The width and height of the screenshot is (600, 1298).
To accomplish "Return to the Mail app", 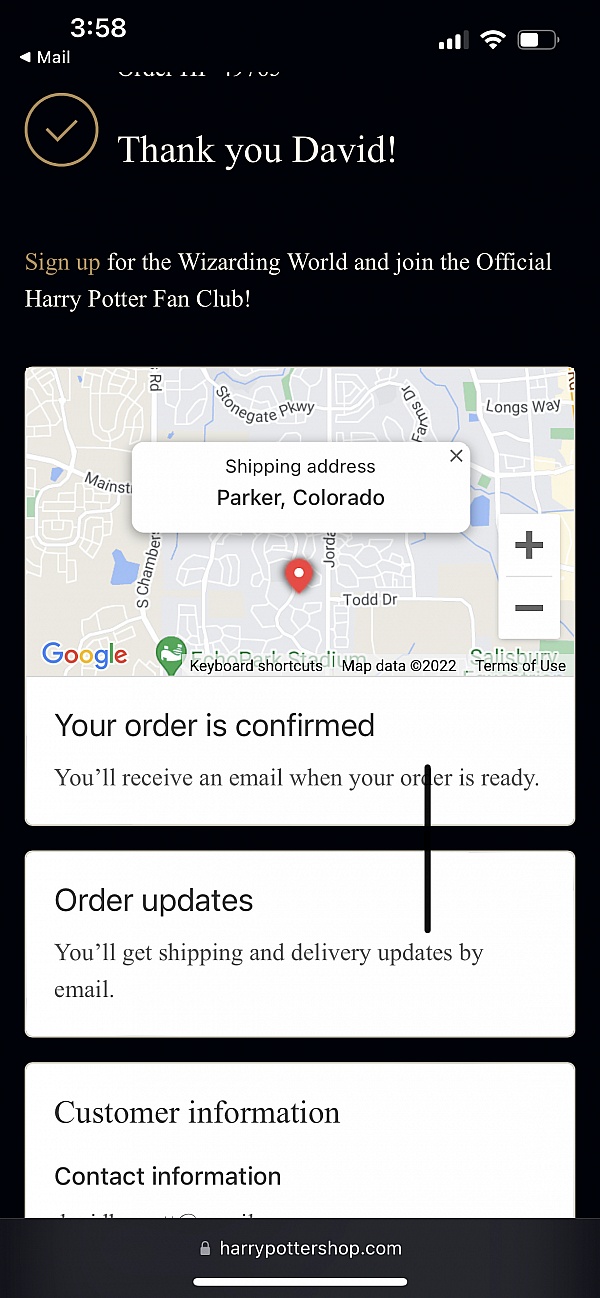I will pos(45,58).
